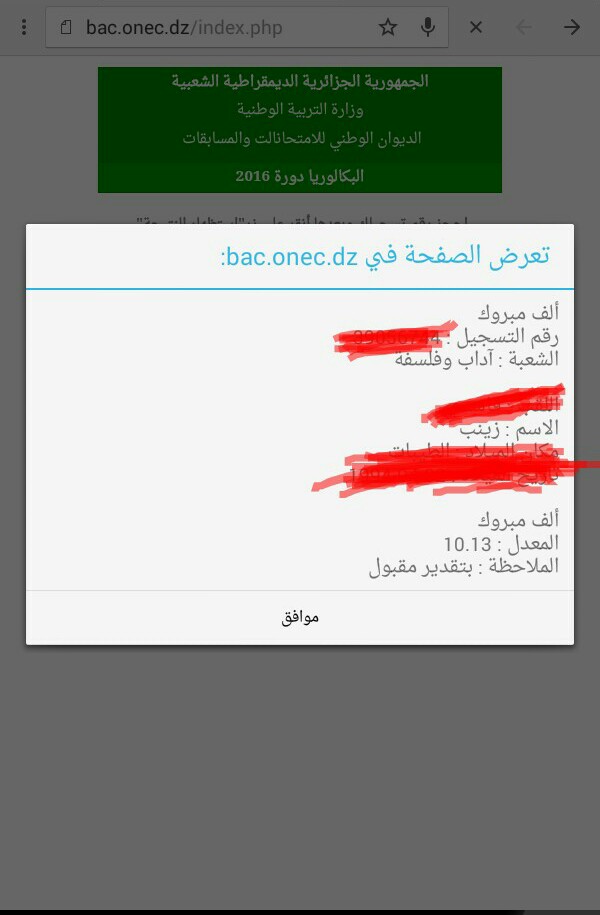Stop loading with the X icon
This screenshot has width=600, height=915.
coord(476,27)
